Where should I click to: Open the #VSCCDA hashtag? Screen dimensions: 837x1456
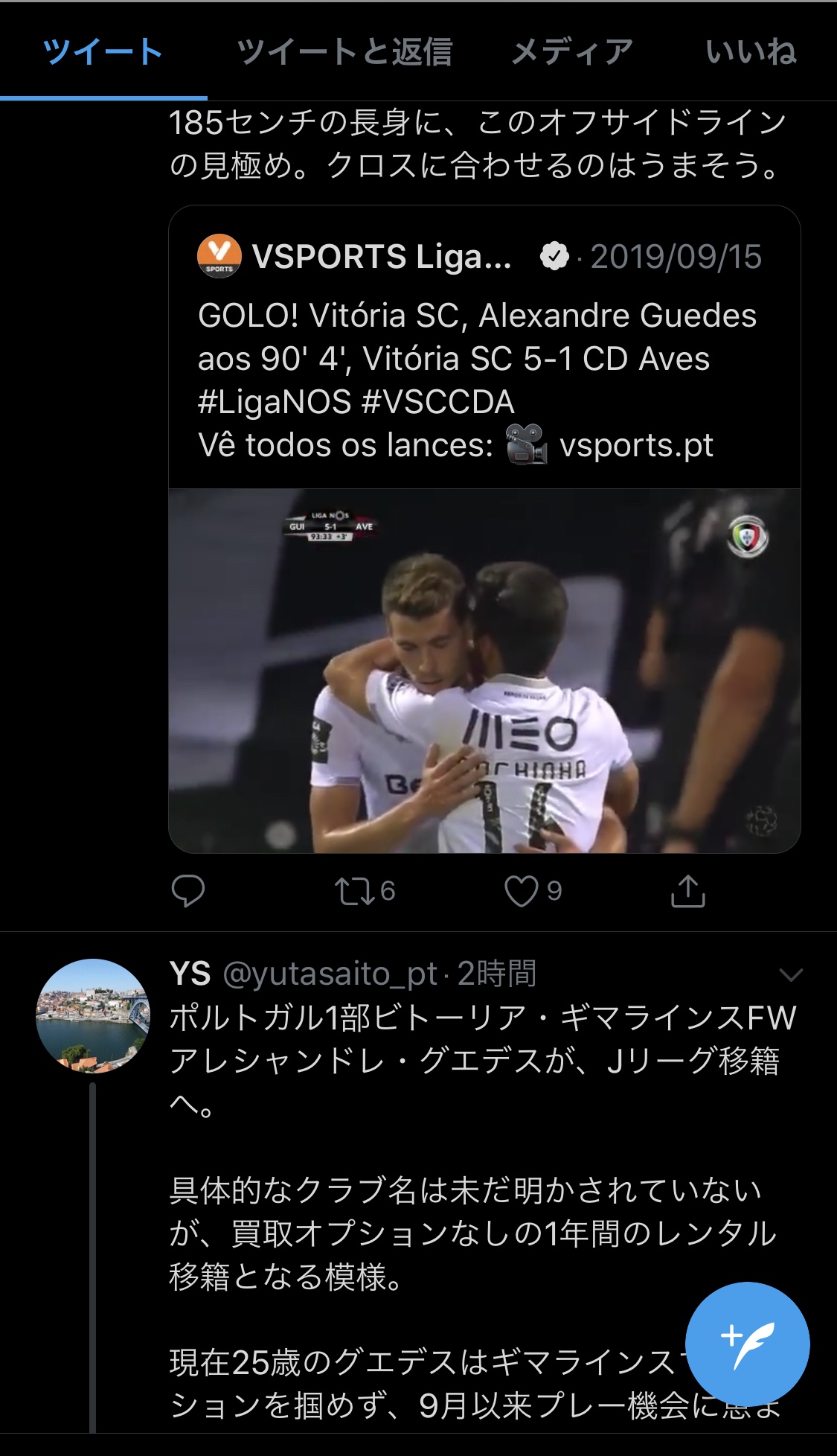(x=437, y=402)
